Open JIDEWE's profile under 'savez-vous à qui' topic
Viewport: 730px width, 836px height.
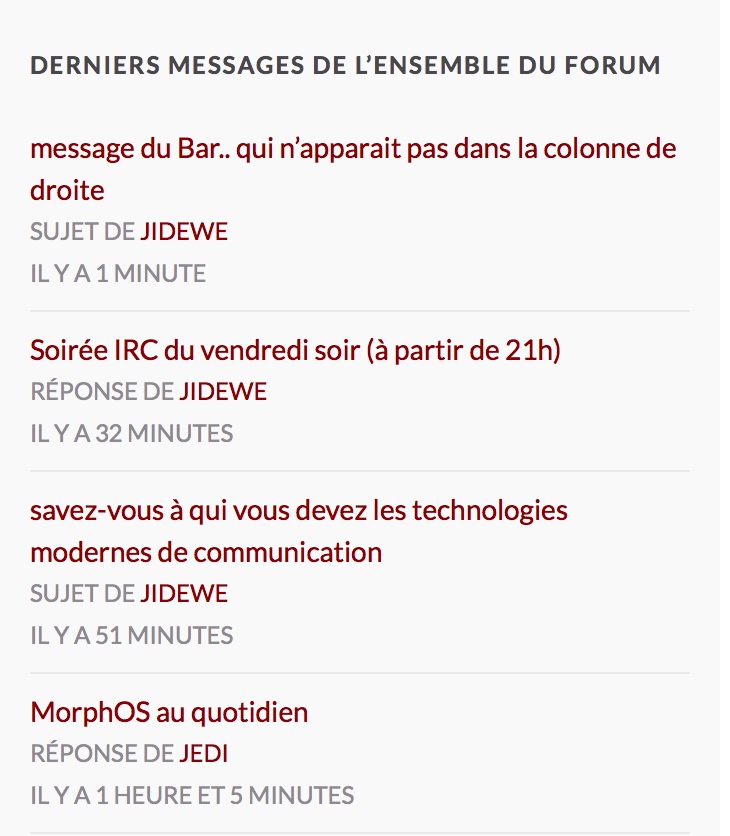[184, 594]
